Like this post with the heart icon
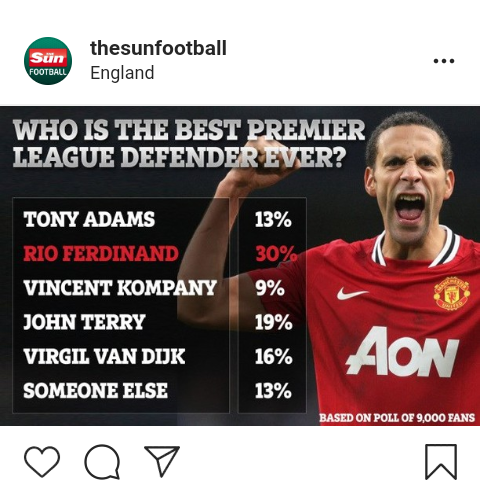The height and width of the screenshot is (480, 480). click(42, 461)
